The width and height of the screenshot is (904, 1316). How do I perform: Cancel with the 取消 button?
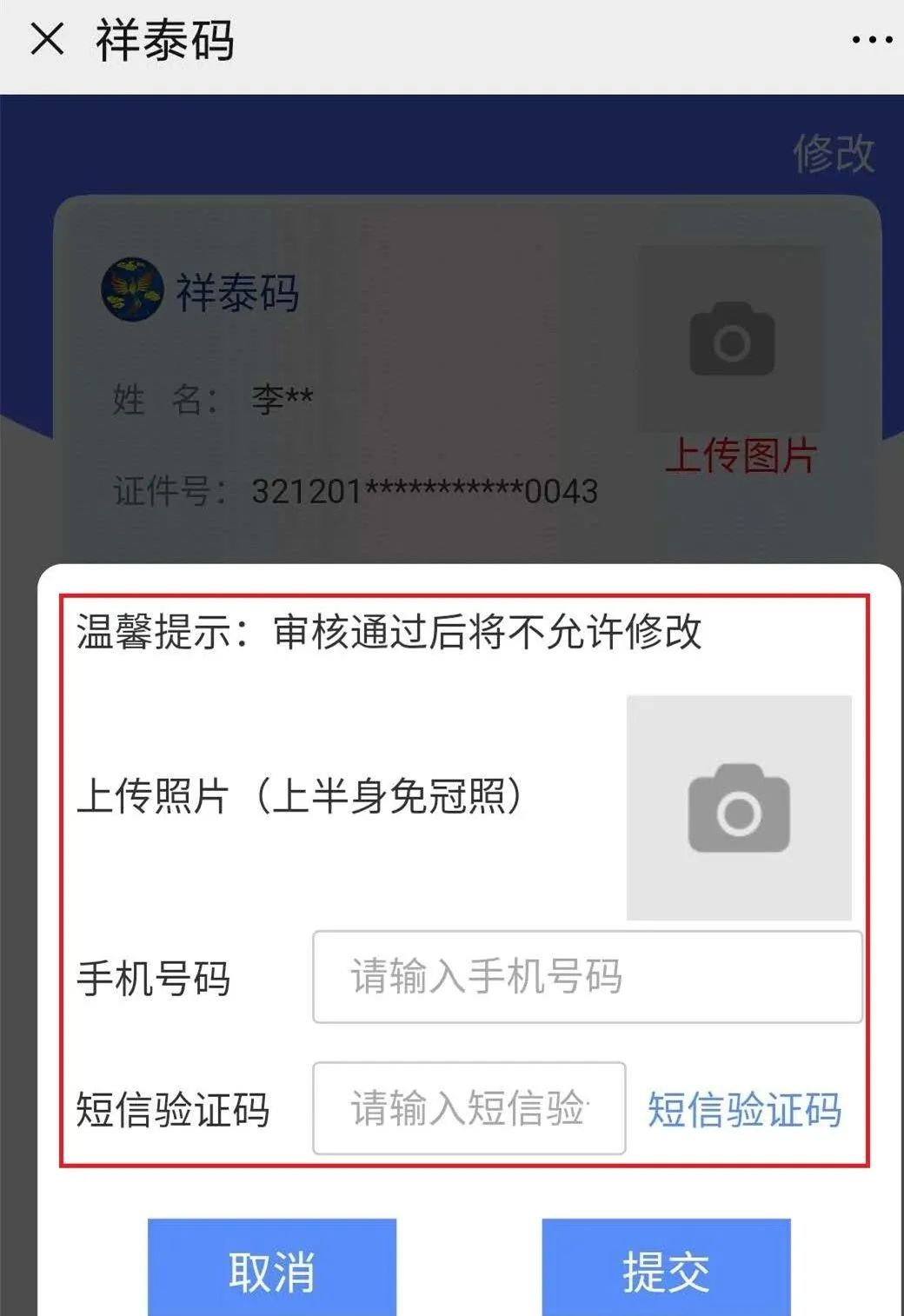pos(271,1270)
